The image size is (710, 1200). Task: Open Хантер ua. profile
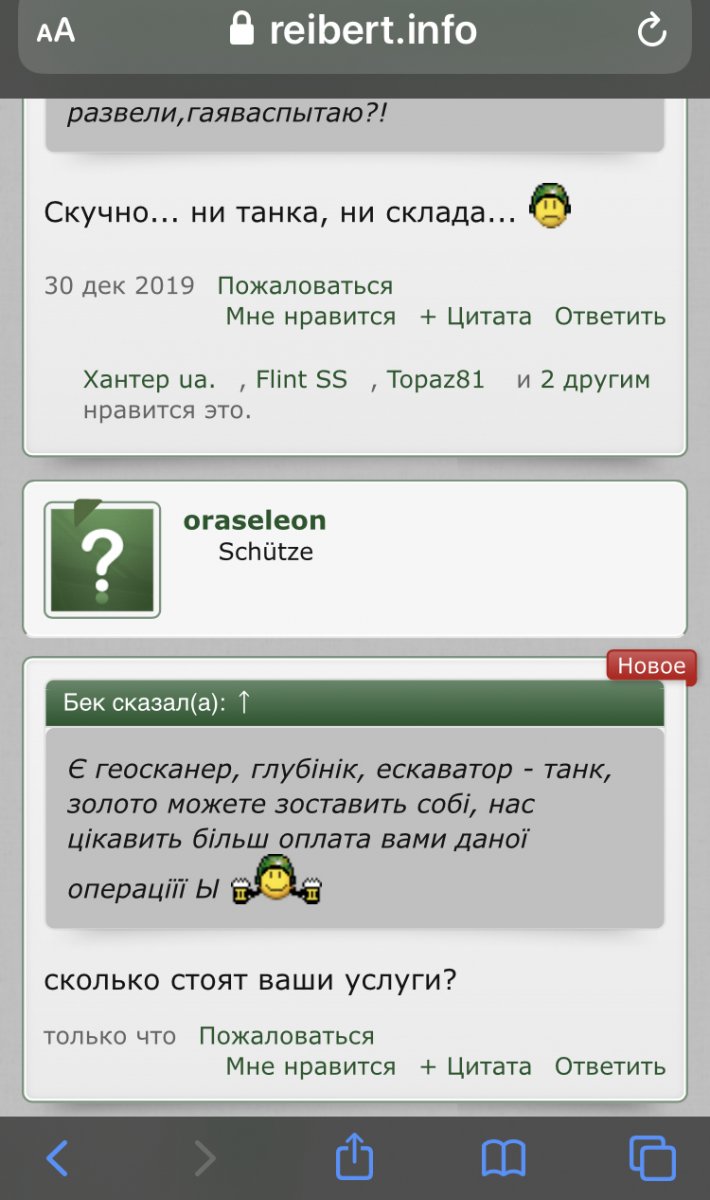coord(149,380)
